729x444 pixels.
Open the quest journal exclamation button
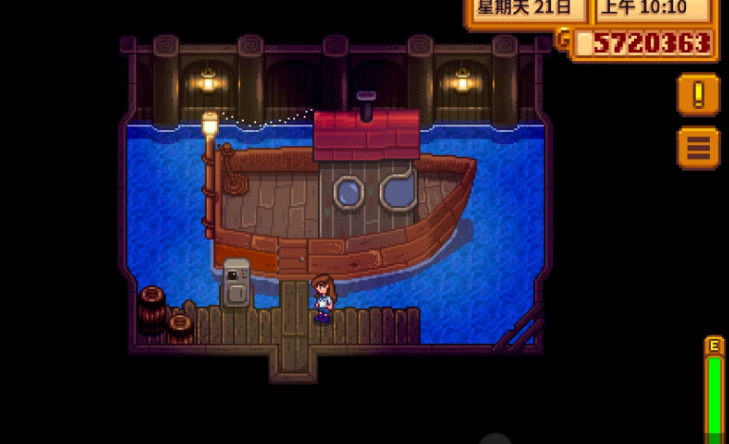tap(698, 95)
